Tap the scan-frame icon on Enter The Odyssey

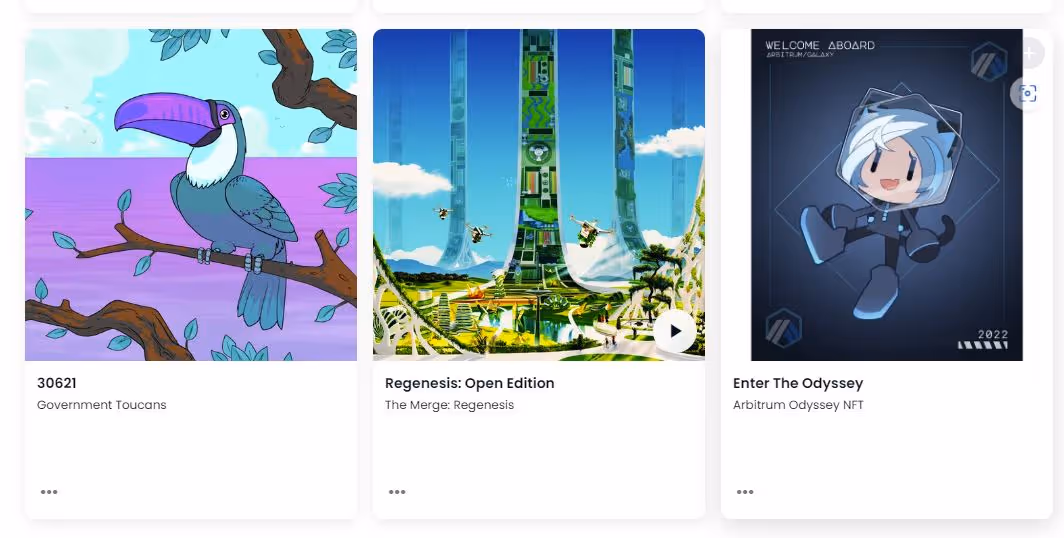(x=1027, y=94)
